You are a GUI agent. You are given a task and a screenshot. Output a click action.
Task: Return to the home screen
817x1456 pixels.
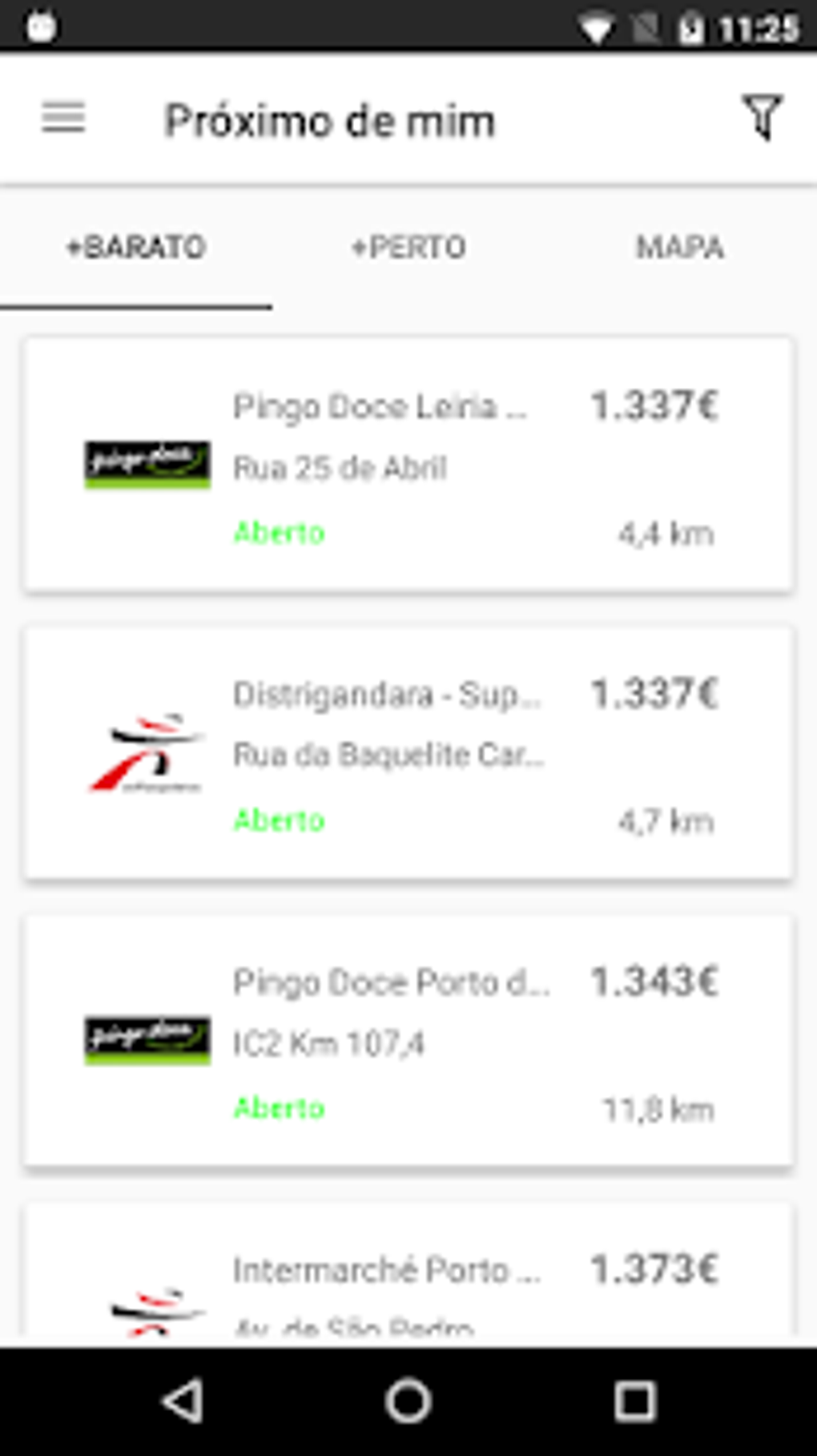[x=408, y=1401]
